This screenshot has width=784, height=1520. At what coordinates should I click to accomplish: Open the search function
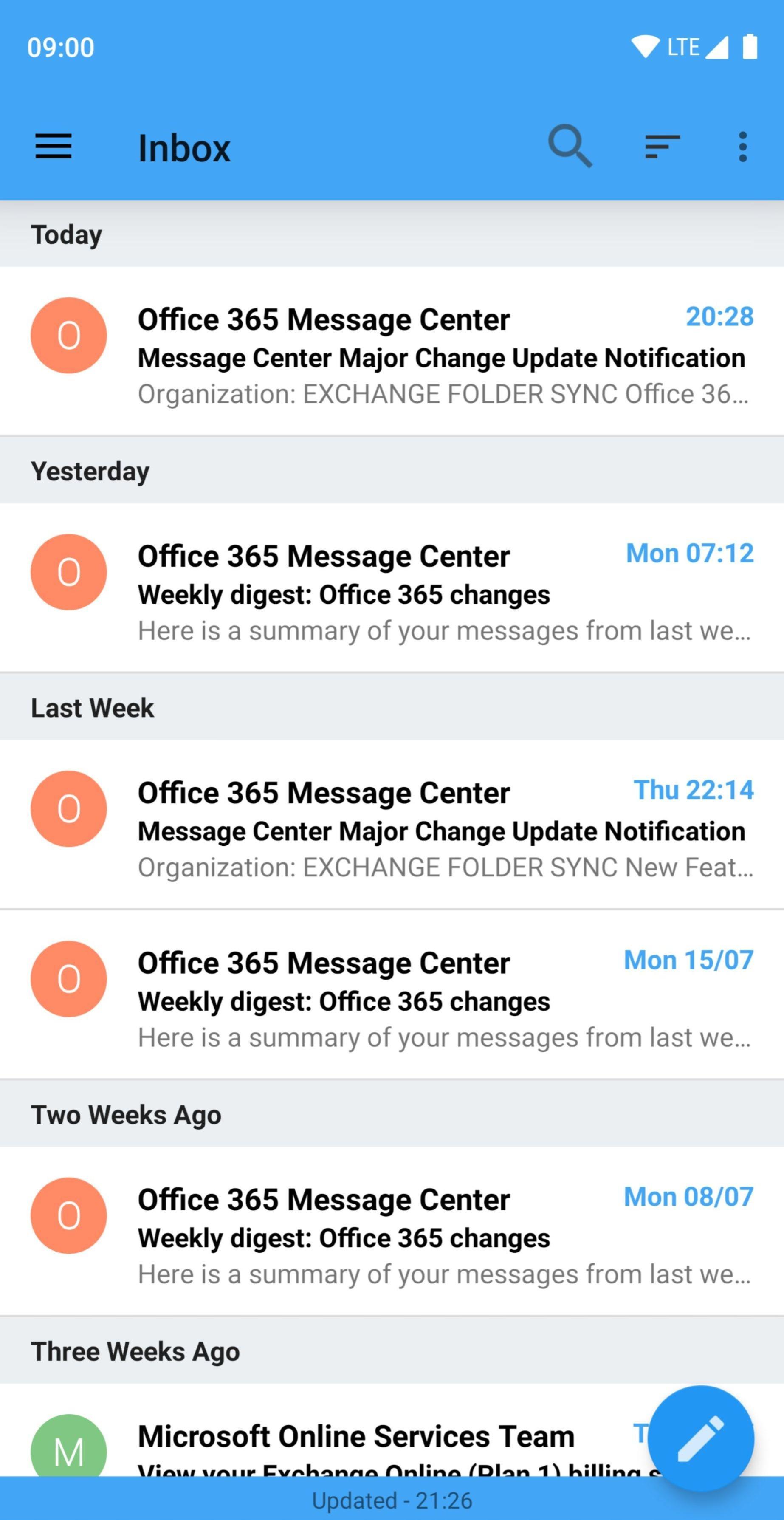(x=569, y=146)
